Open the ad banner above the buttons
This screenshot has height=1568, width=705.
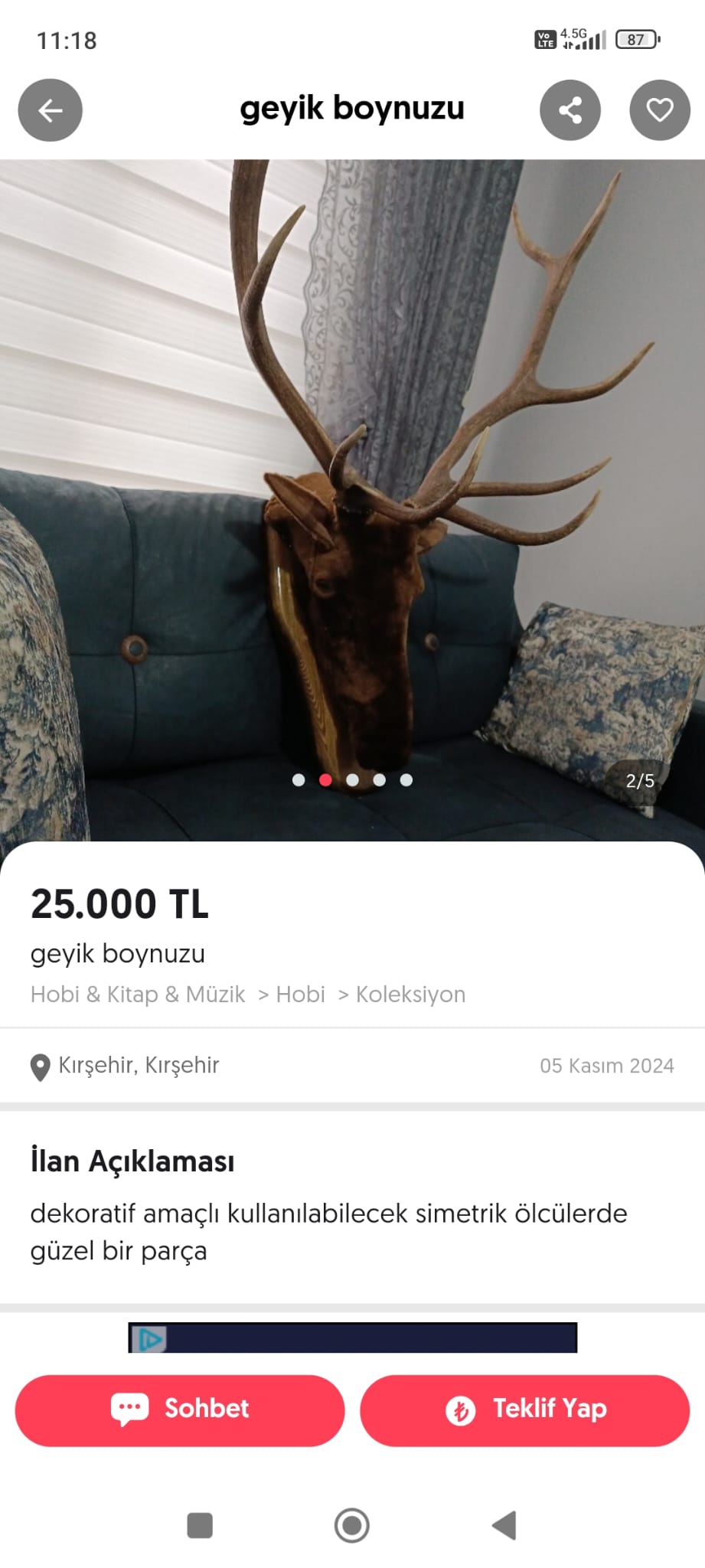(352, 1338)
